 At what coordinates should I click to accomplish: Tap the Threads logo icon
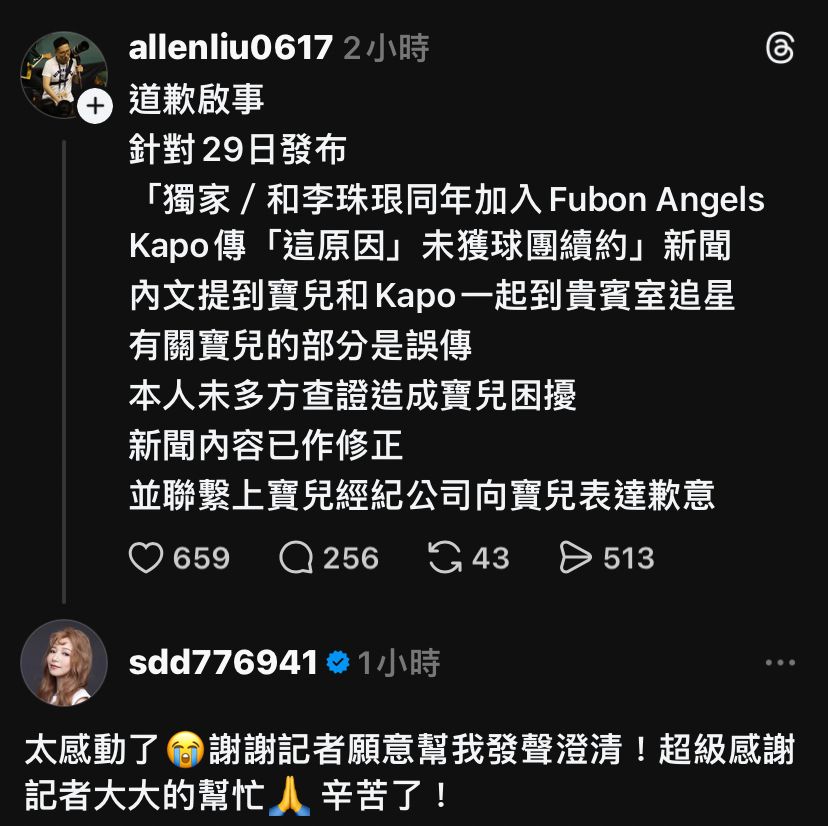click(x=779, y=48)
